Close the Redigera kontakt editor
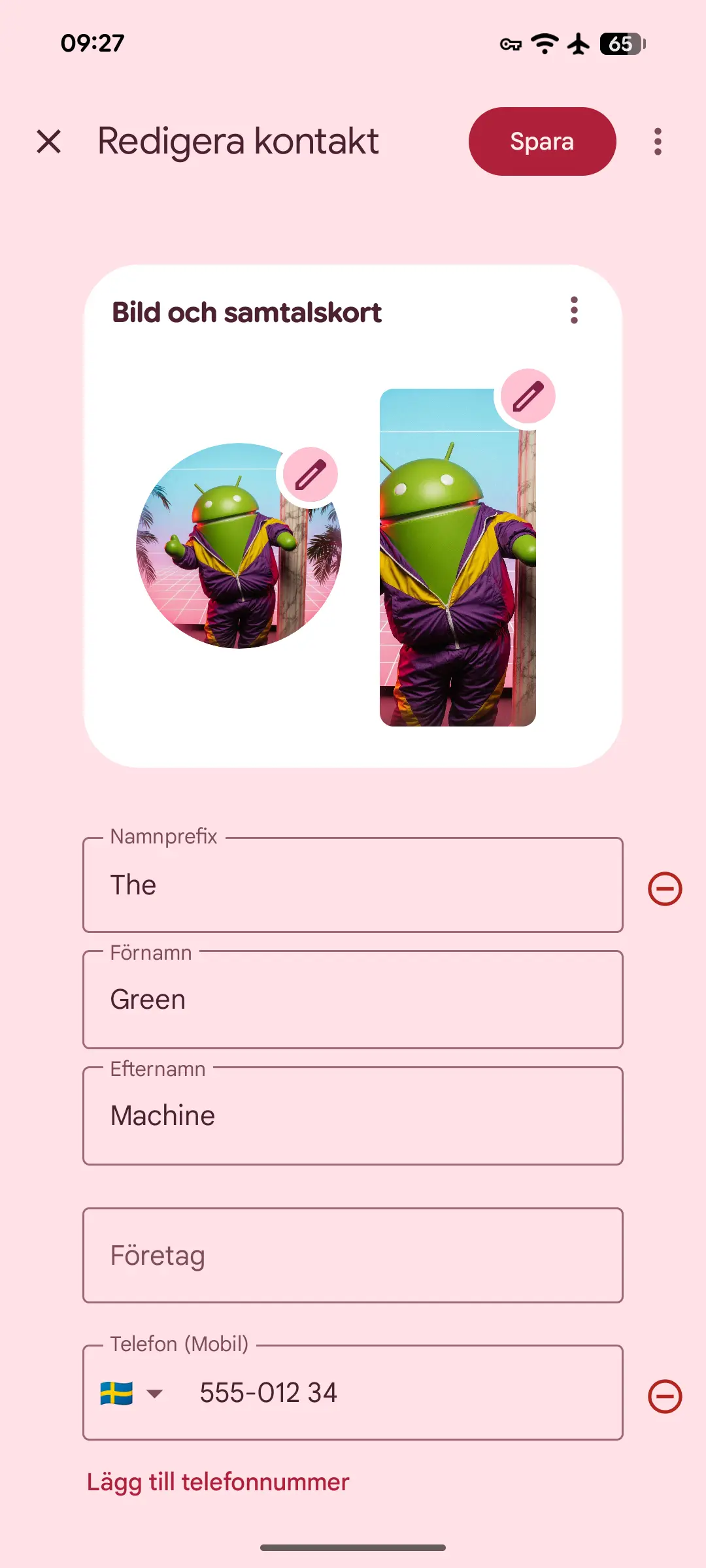 49,141
